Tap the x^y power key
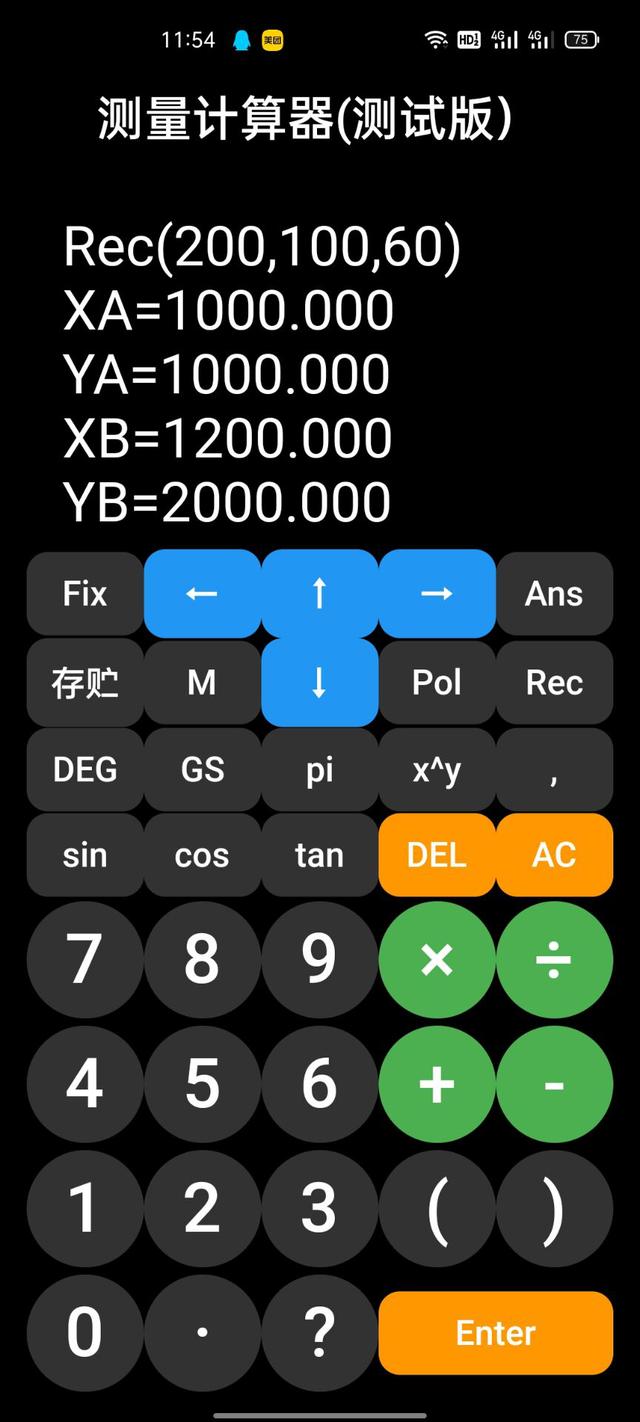Screen dimensions: 640x1422 [x=437, y=769]
